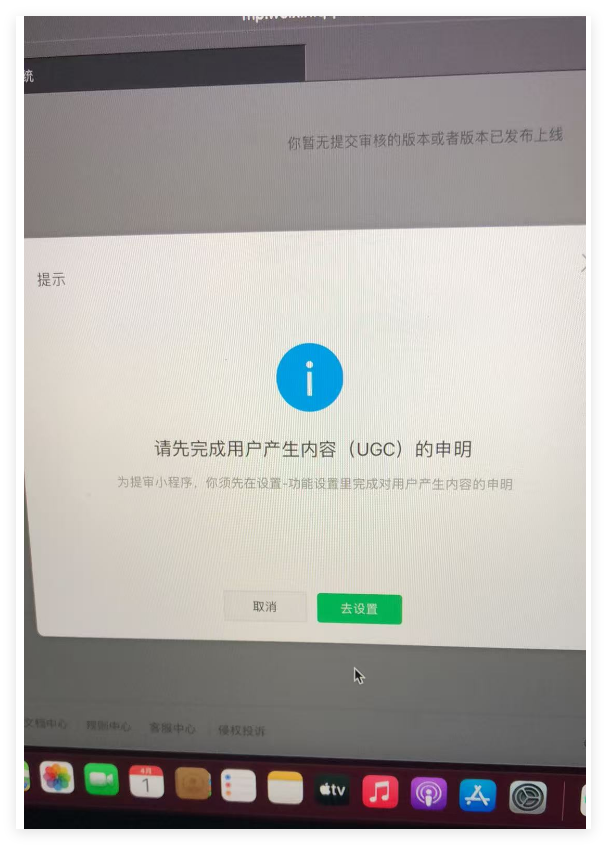
Task: Open the 客服中心 footer link
Action: coord(172,728)
